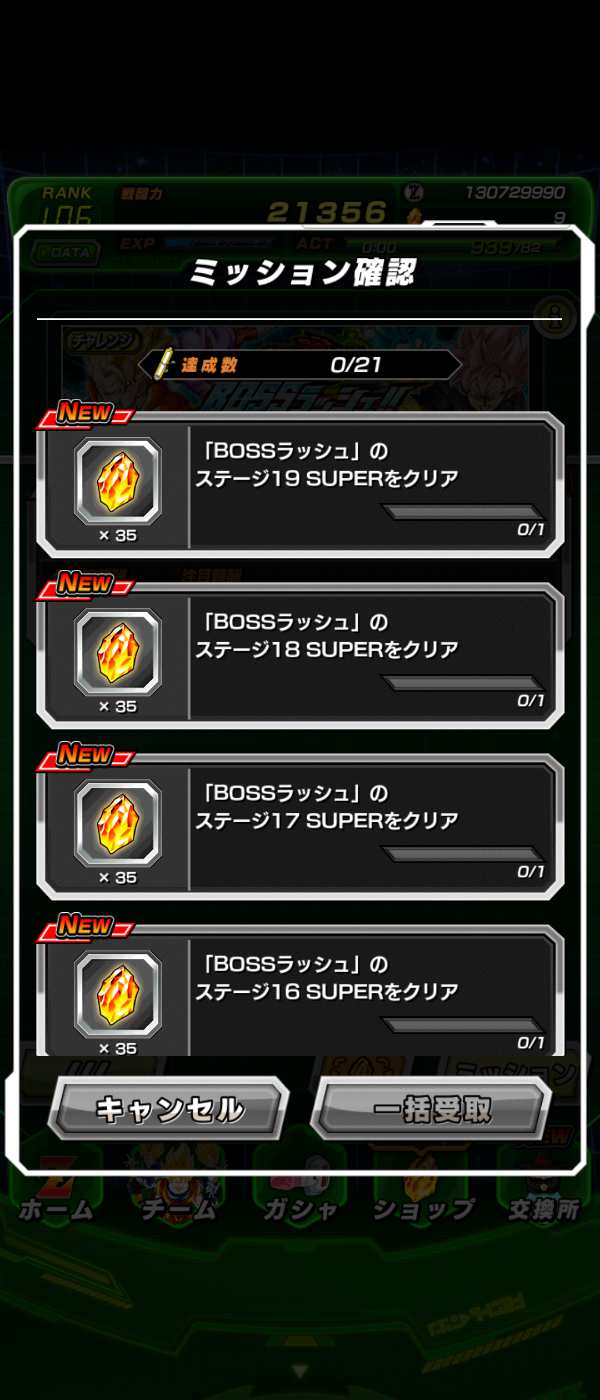Open the ステージ19 SUPER mission row
This screenshot has width=600, height=1400.
[300, 483]
